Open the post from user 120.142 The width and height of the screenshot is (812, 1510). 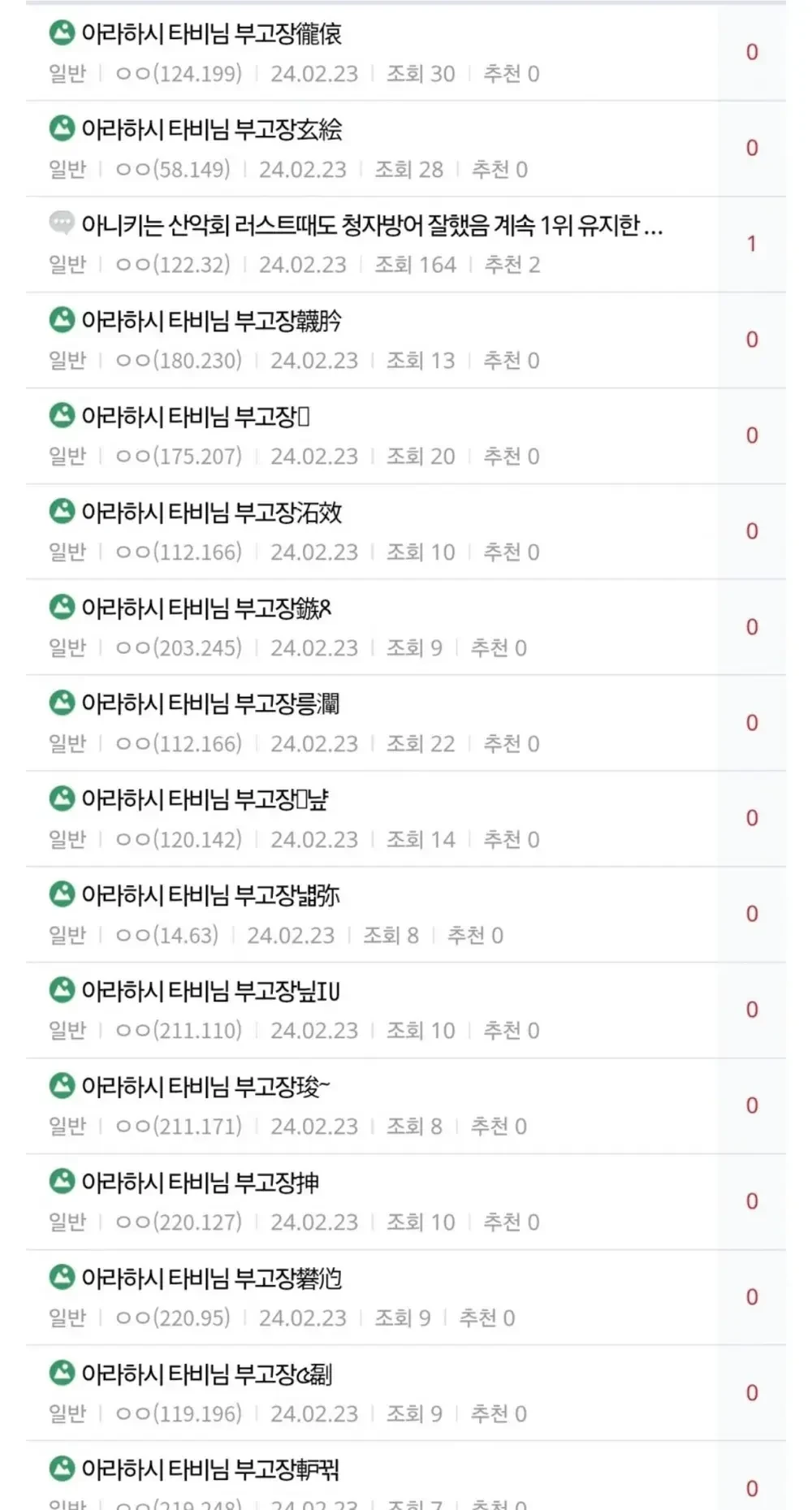tap(205, 800)
